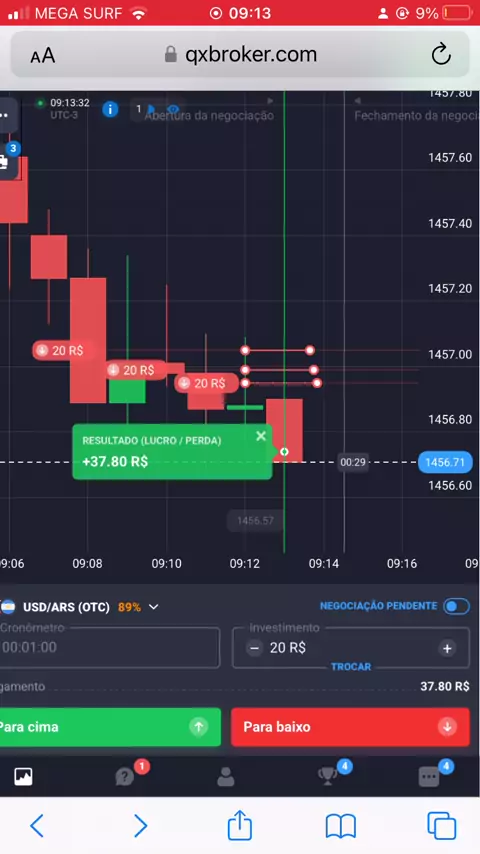This screenshot has height=854, width=480.
Task: Open the blue chart info icon
Action: 110,109
